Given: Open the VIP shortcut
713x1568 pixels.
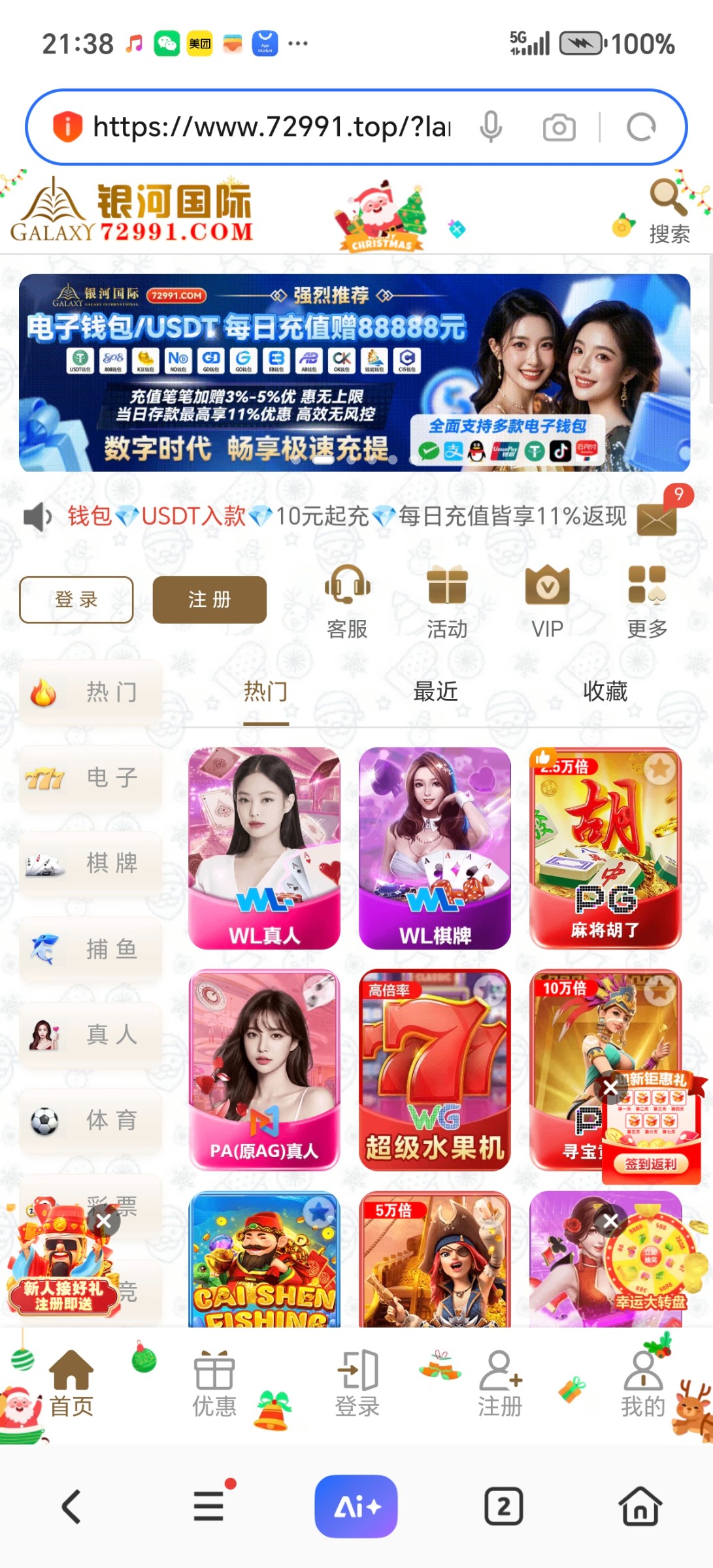Looking at the screenshot, I should pos(547,602).
